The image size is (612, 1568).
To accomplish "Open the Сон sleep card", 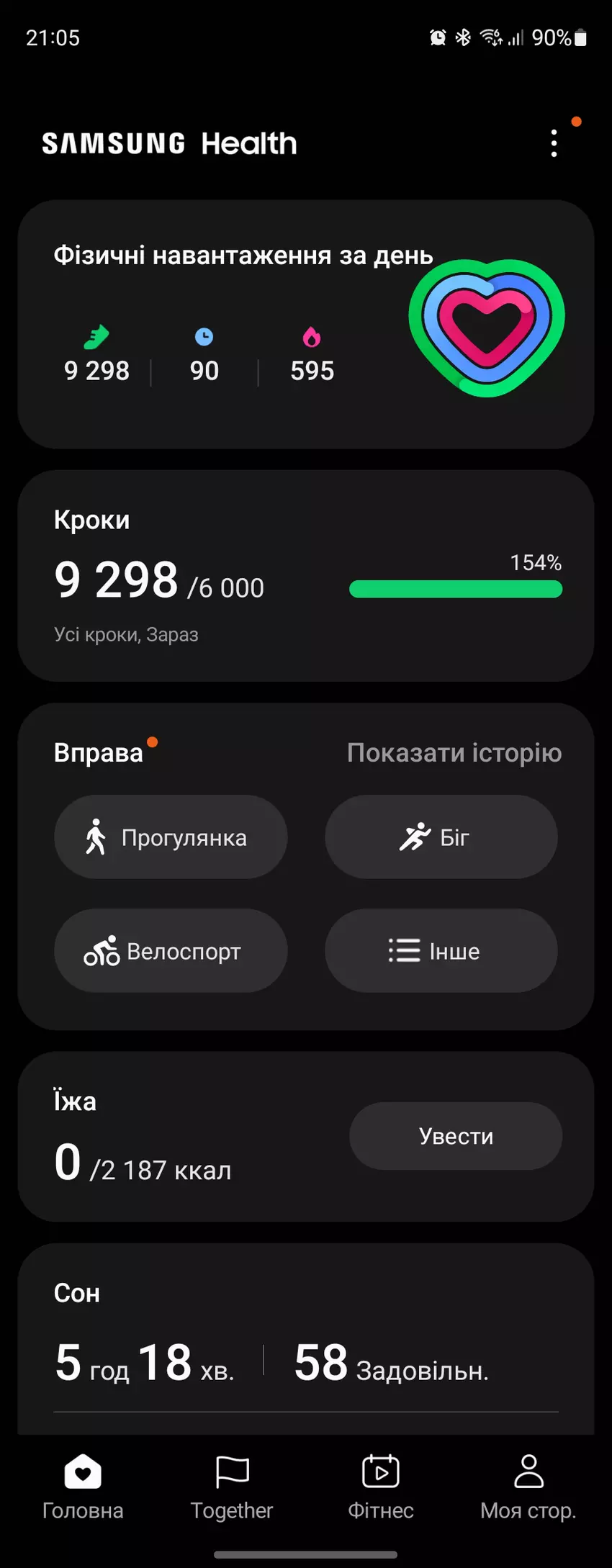I will 305,1339.
